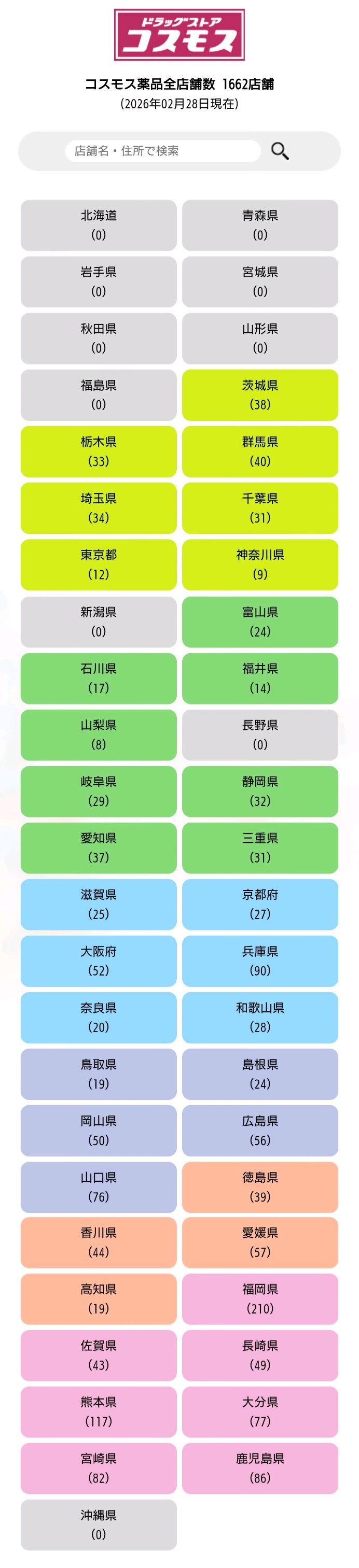Open 京都府 store listings
359x1568 pixels.
tap(259, 904)
